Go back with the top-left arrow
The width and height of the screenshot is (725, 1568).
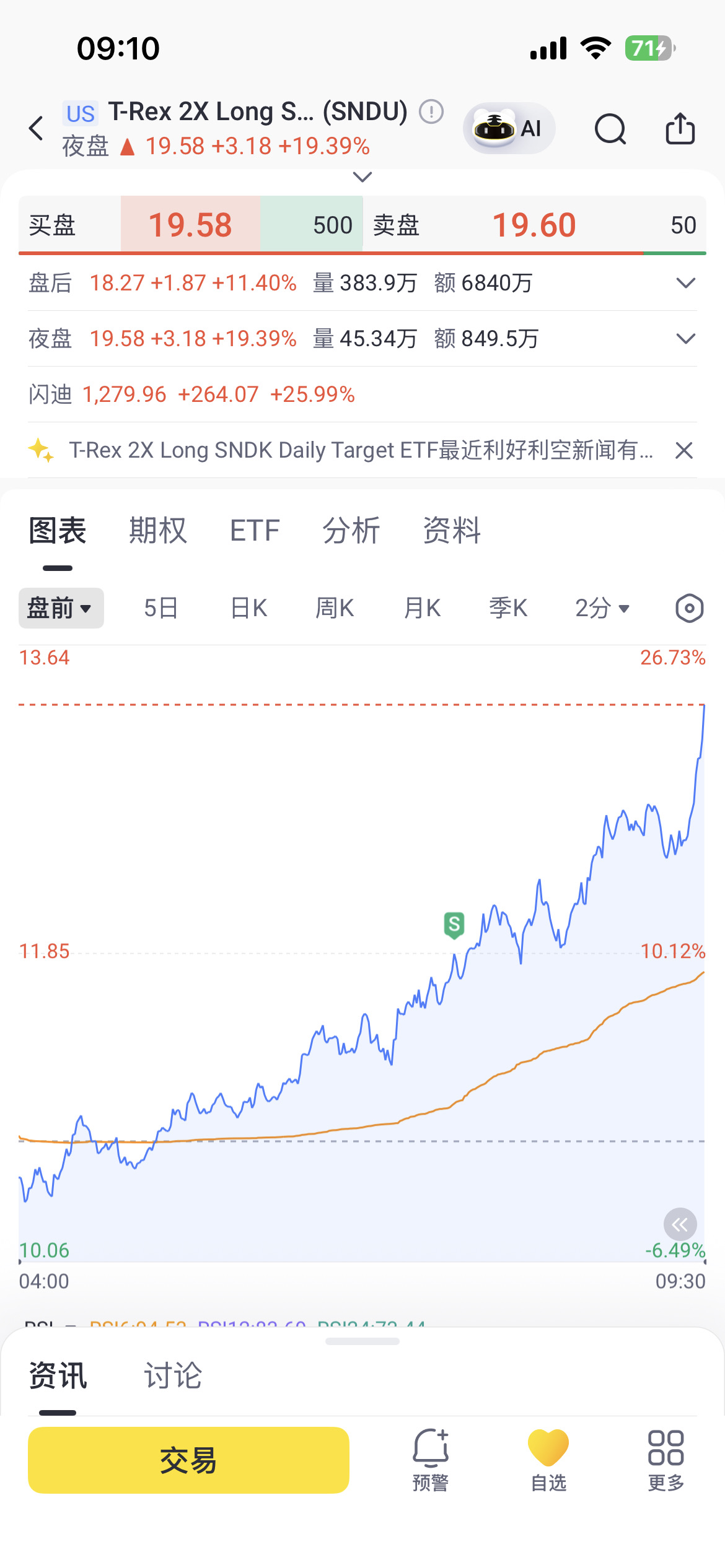pos(37,128)
